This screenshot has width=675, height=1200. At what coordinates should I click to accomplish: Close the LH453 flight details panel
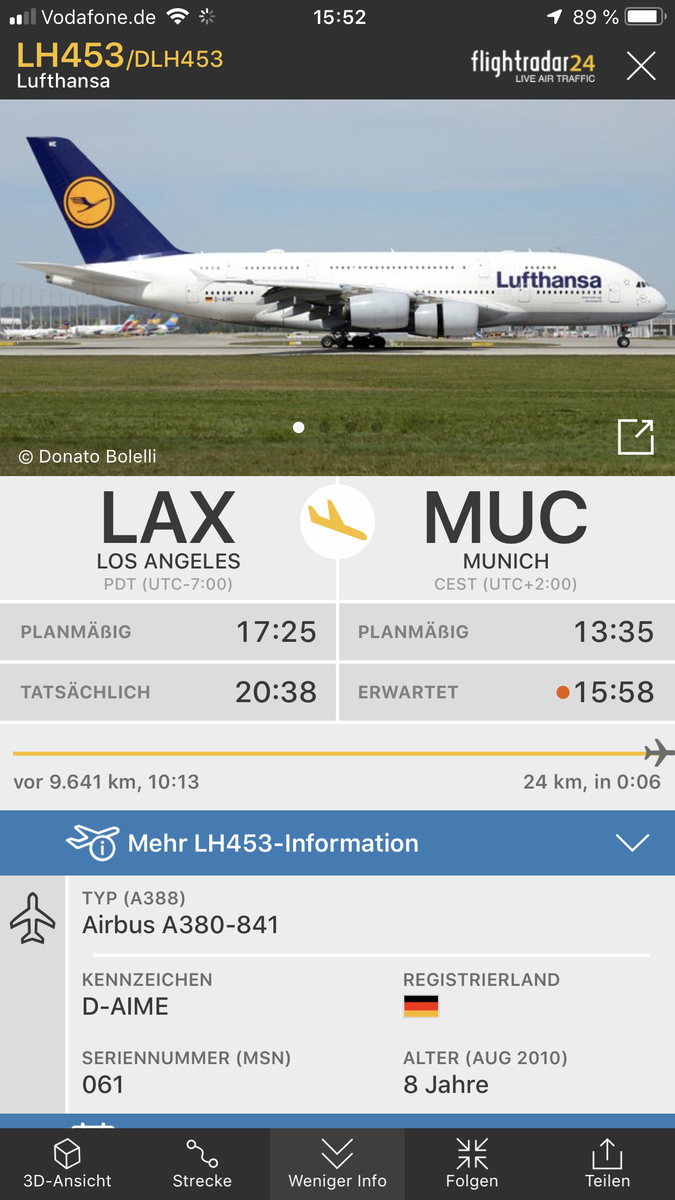pyautogui.click(x=641, y=66)
